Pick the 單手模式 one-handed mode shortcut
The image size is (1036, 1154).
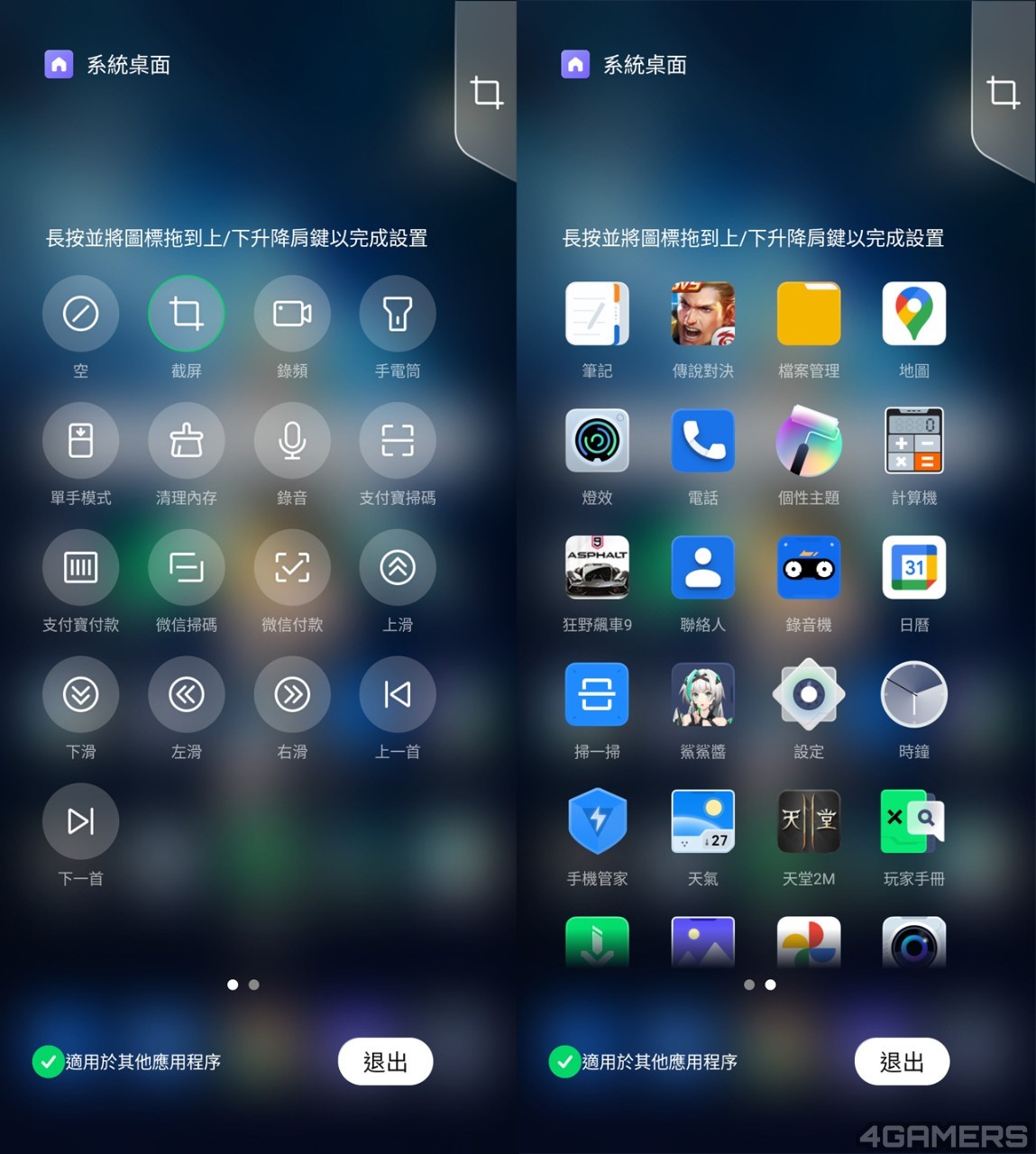81,441
